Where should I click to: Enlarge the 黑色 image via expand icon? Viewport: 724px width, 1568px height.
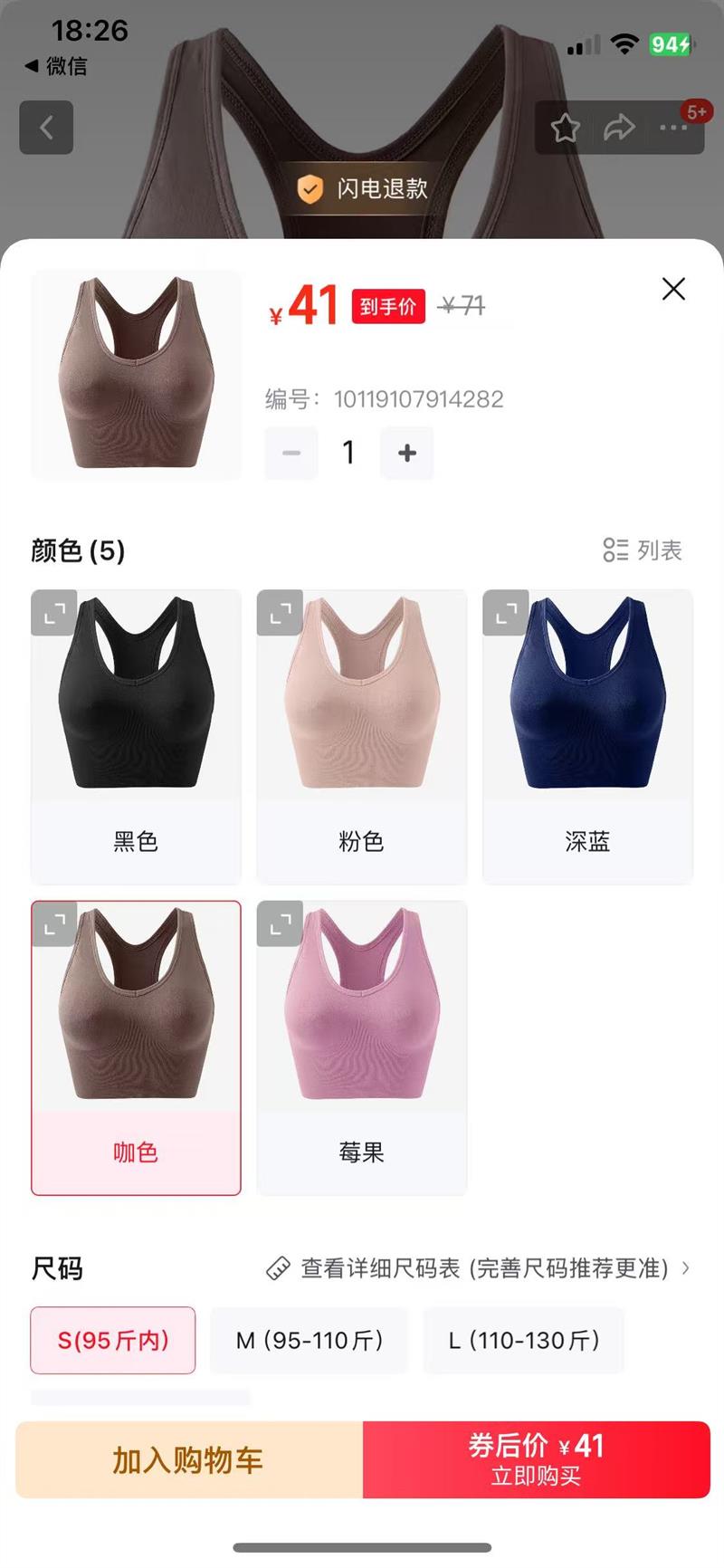point(54,613)
